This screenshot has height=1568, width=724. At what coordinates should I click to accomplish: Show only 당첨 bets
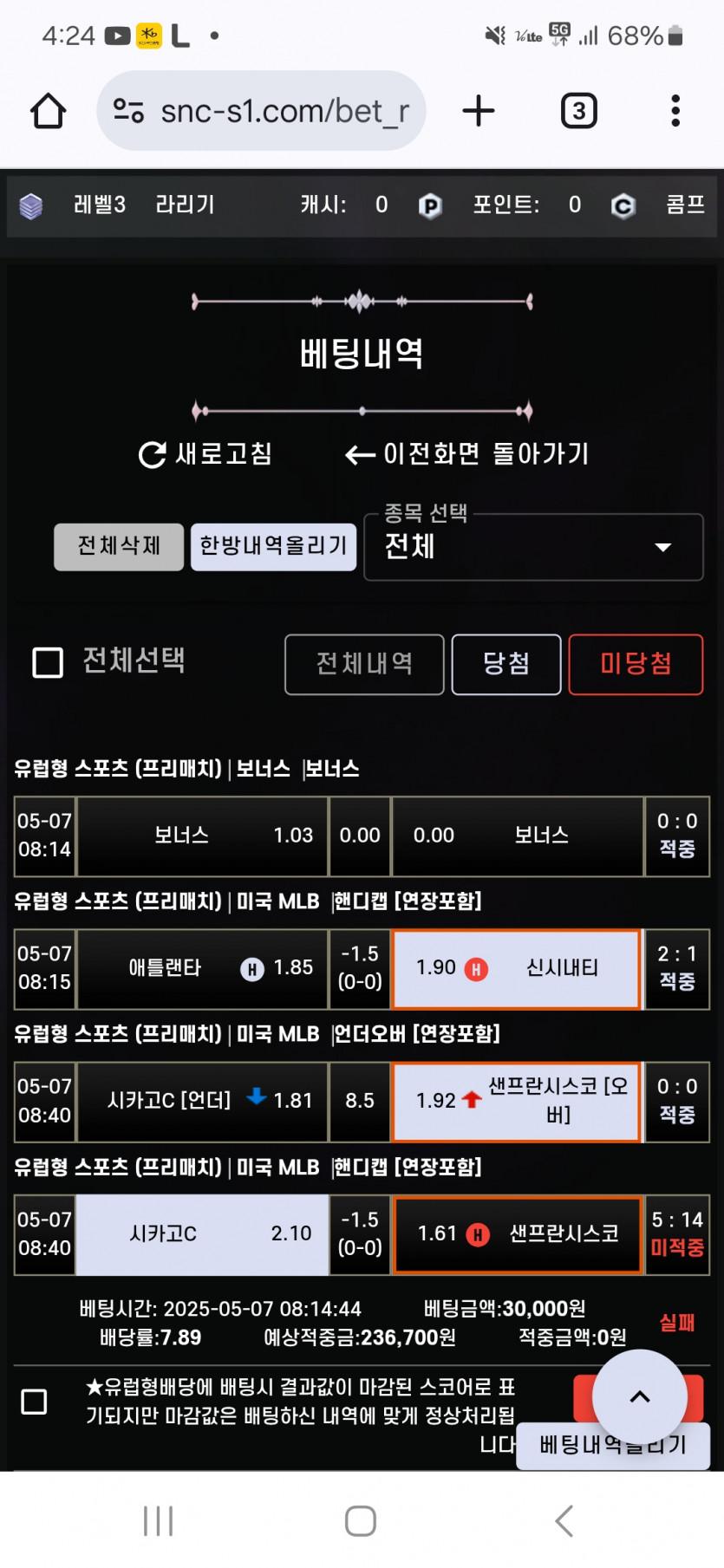(506, 664)
